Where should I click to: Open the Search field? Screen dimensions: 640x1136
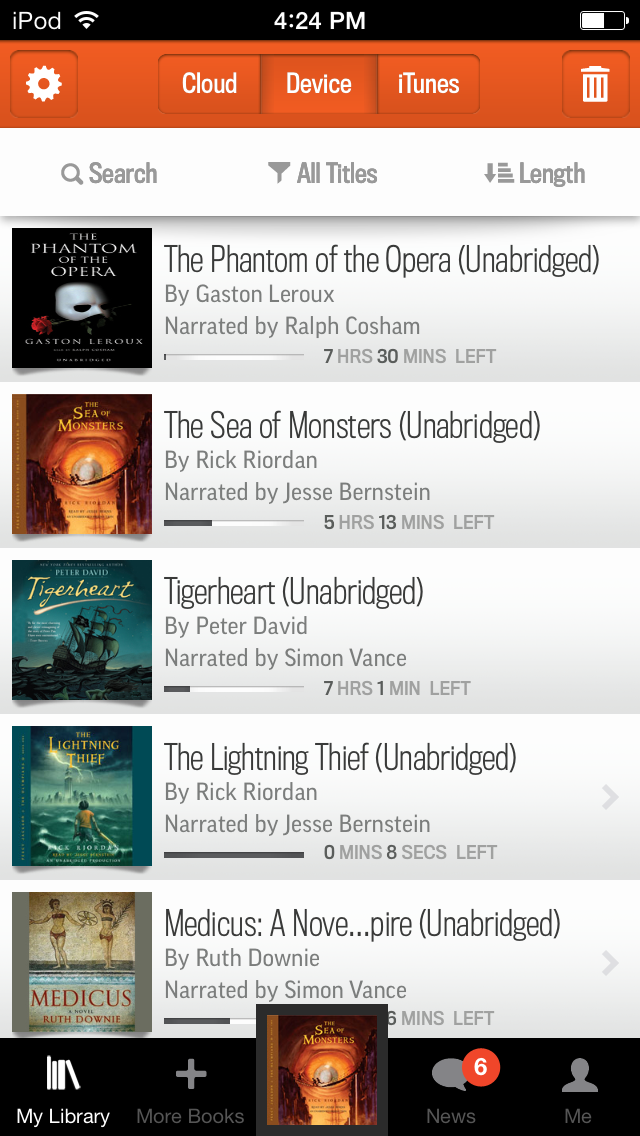pos(110,174)
